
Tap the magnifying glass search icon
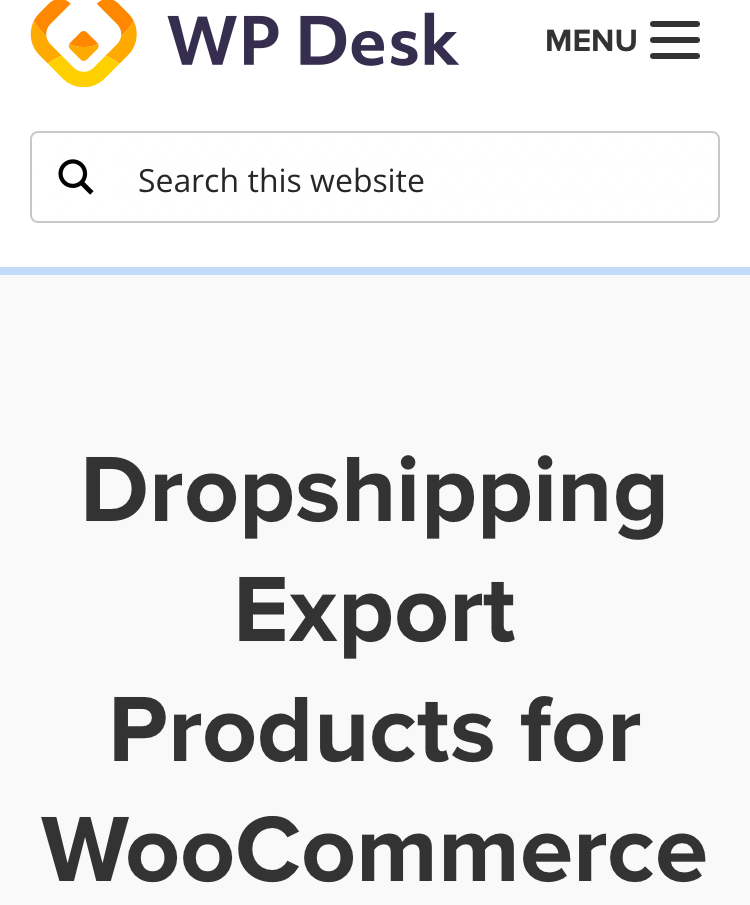tap(76, 178)
